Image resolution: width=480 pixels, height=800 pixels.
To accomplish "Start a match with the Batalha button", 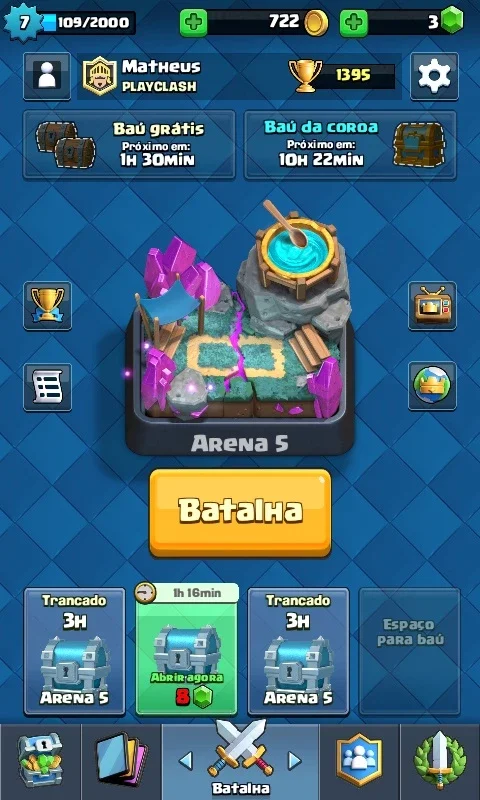I will (x=240, y=512).
